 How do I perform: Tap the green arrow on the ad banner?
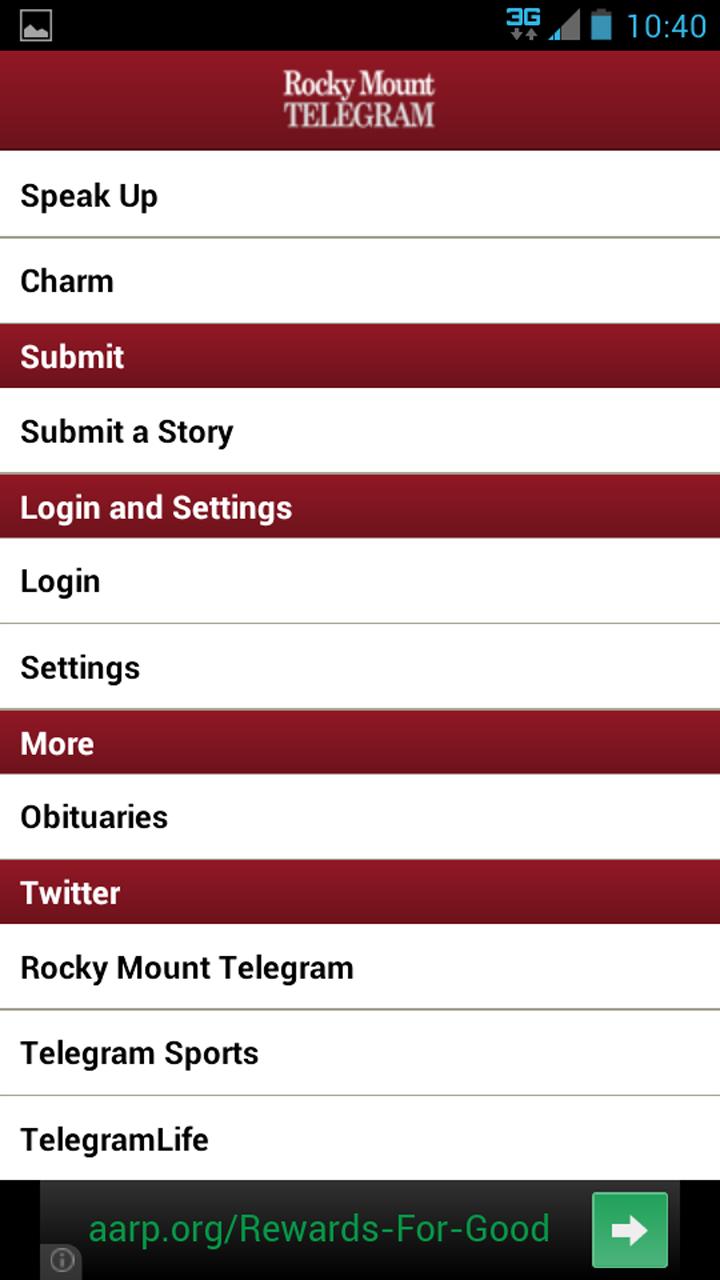coord(631,1230)
